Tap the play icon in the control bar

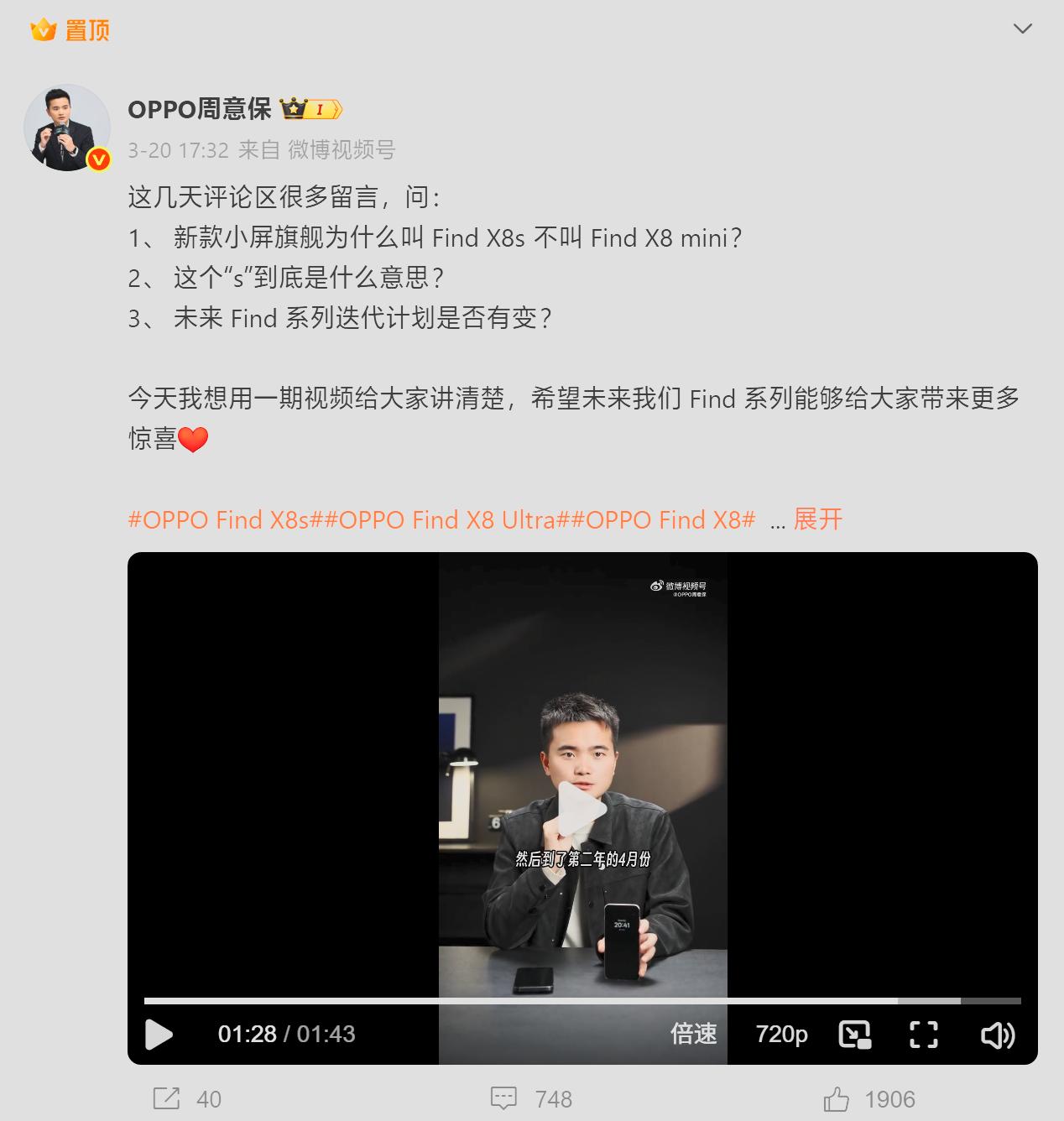(159, 1035)
